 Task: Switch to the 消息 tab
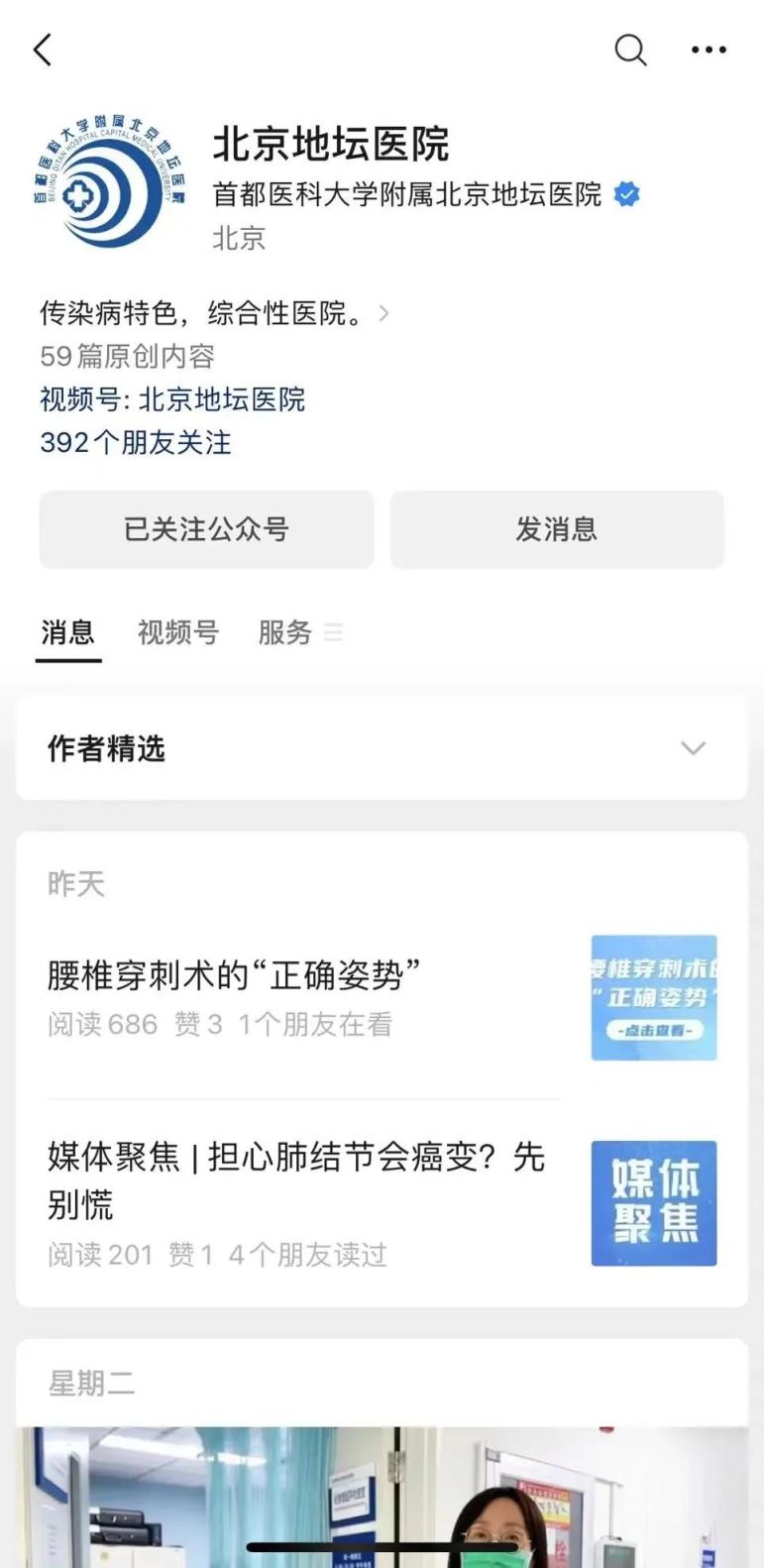(68, 632)
